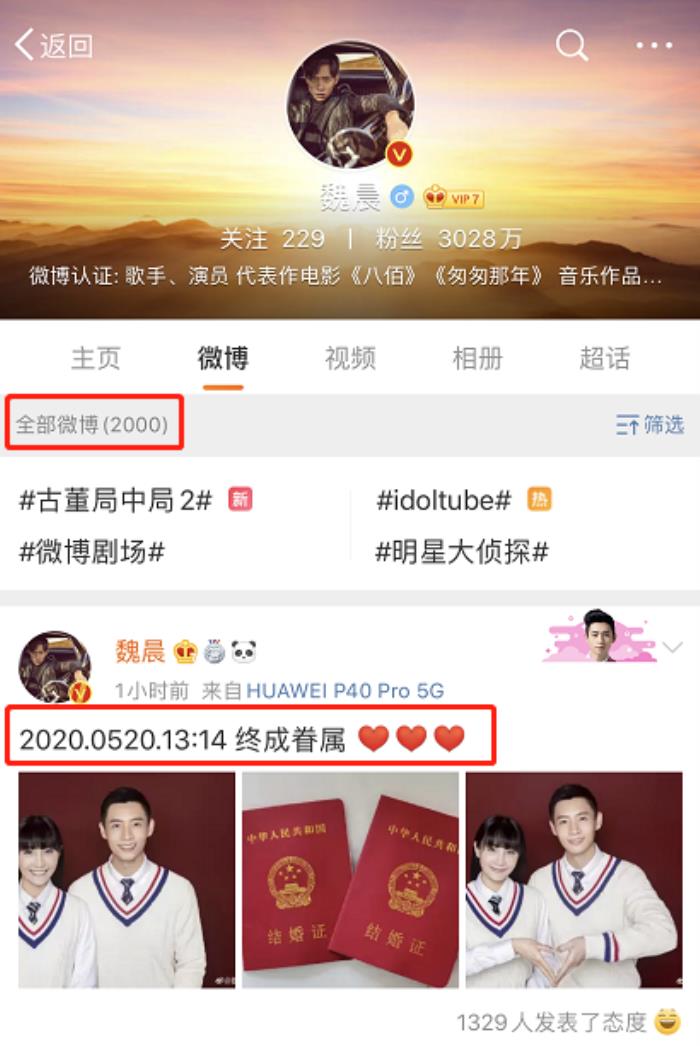Tap the 筛选 filter button
The image size is (700, 1046).
click(x=650, y=425)
